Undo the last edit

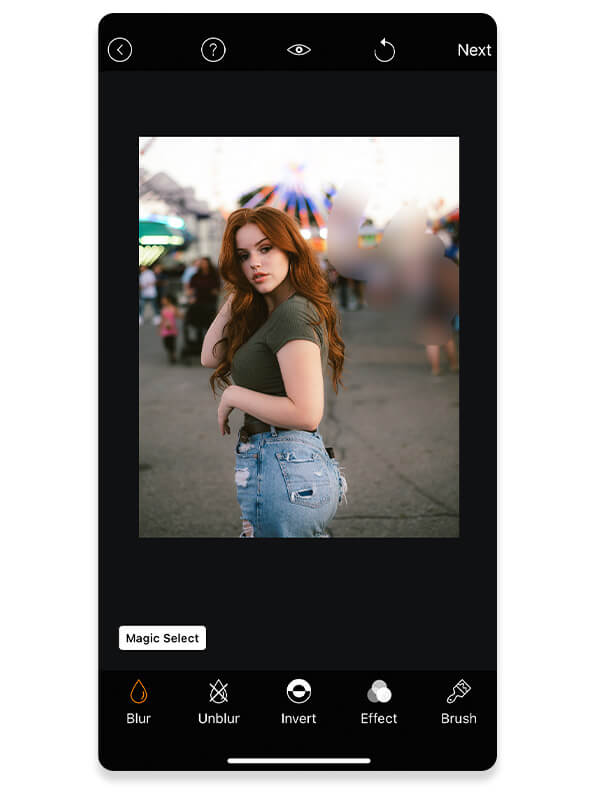point(385,50)
